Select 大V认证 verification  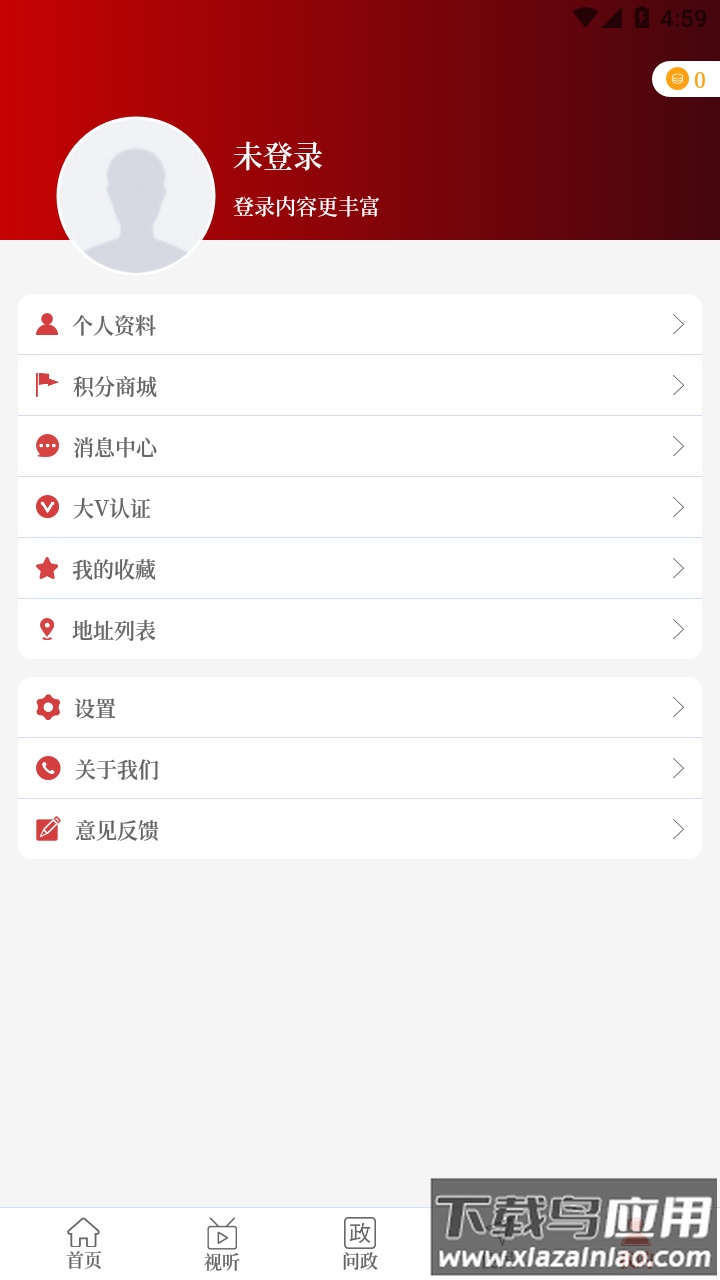point(360,508)
